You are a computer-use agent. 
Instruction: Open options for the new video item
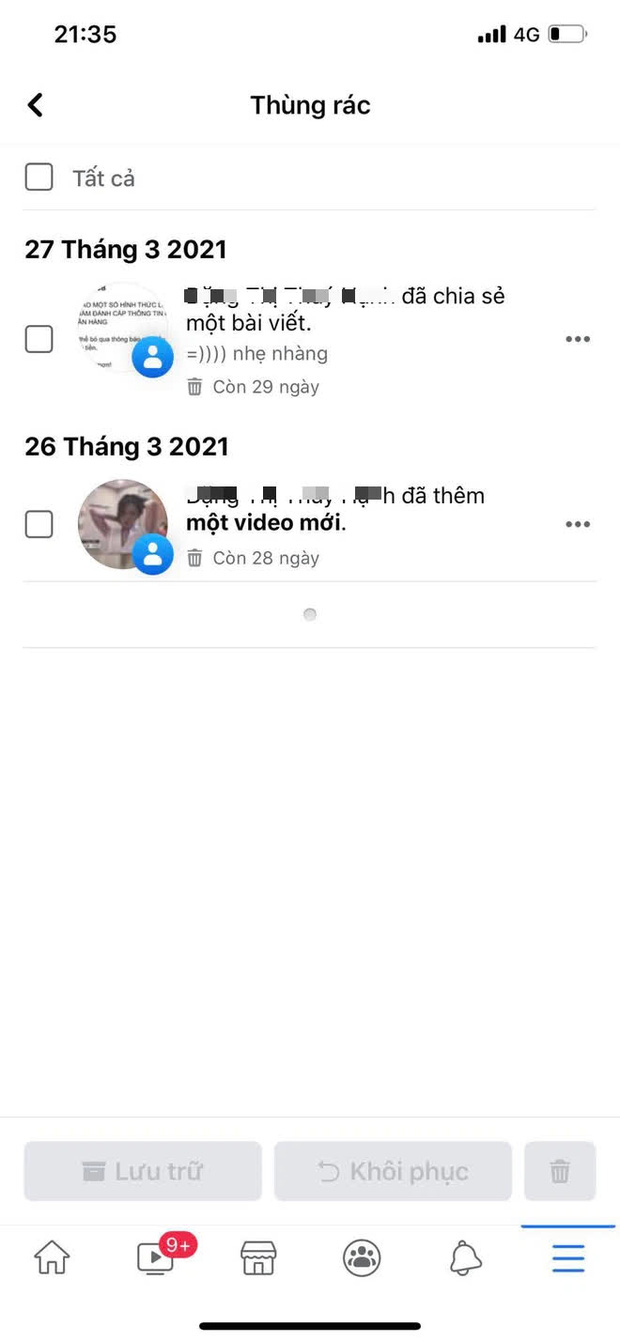577,524
